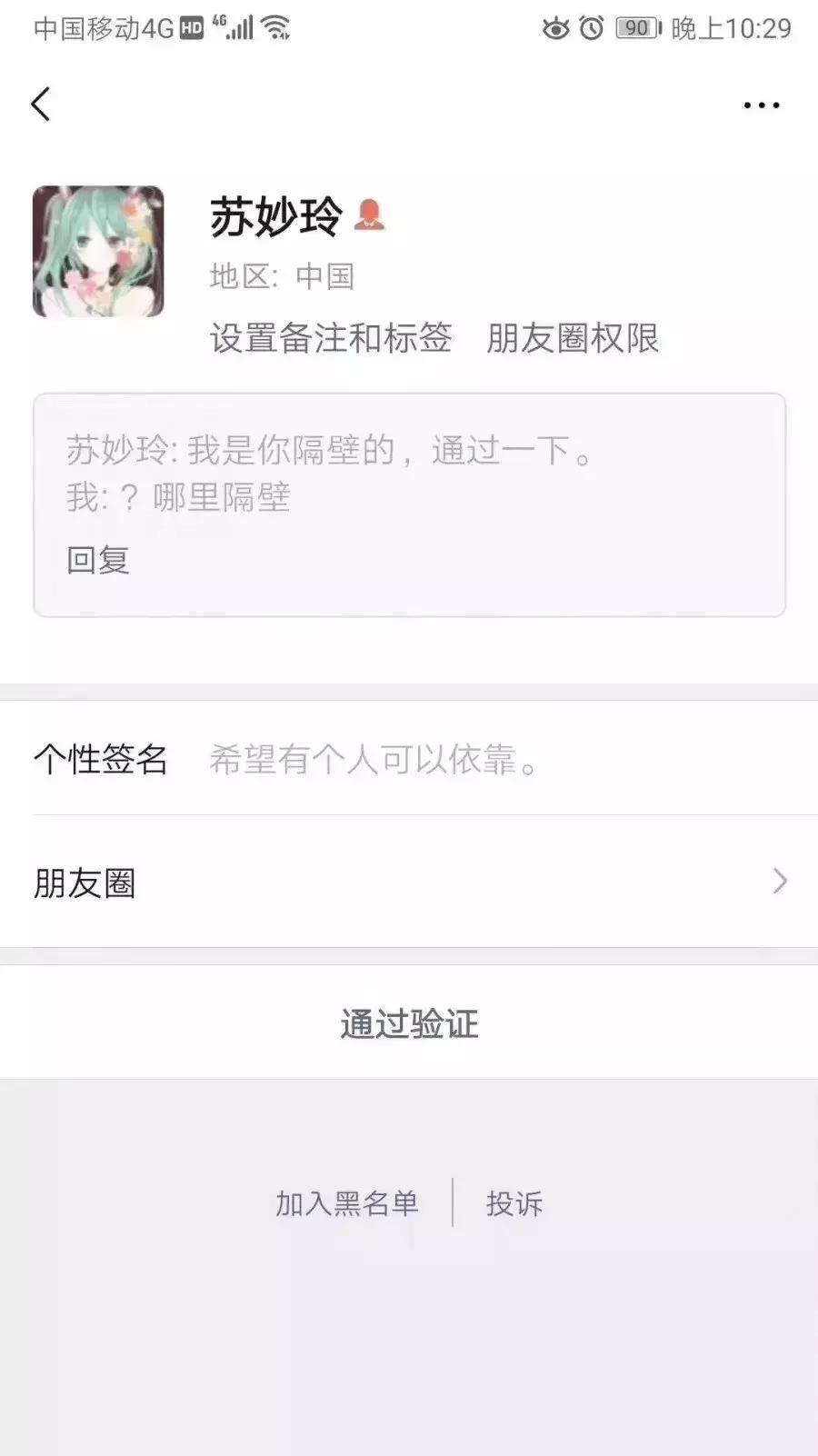The width and height of the screenshot is (818, 1456).
Task: Tap the alarm clock status bar icon
Action: click(x=592, y=27)
